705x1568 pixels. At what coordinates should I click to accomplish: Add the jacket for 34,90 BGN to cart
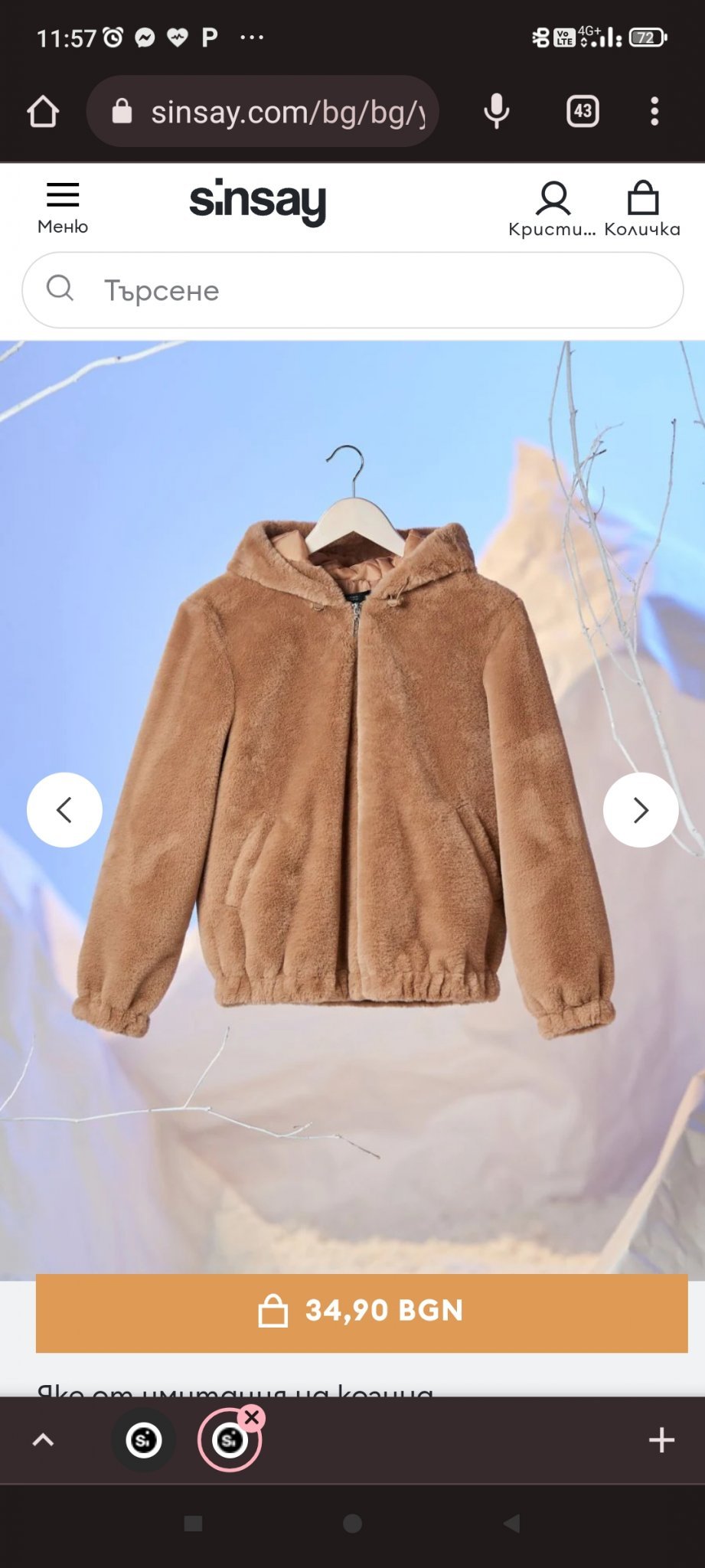361,1313
